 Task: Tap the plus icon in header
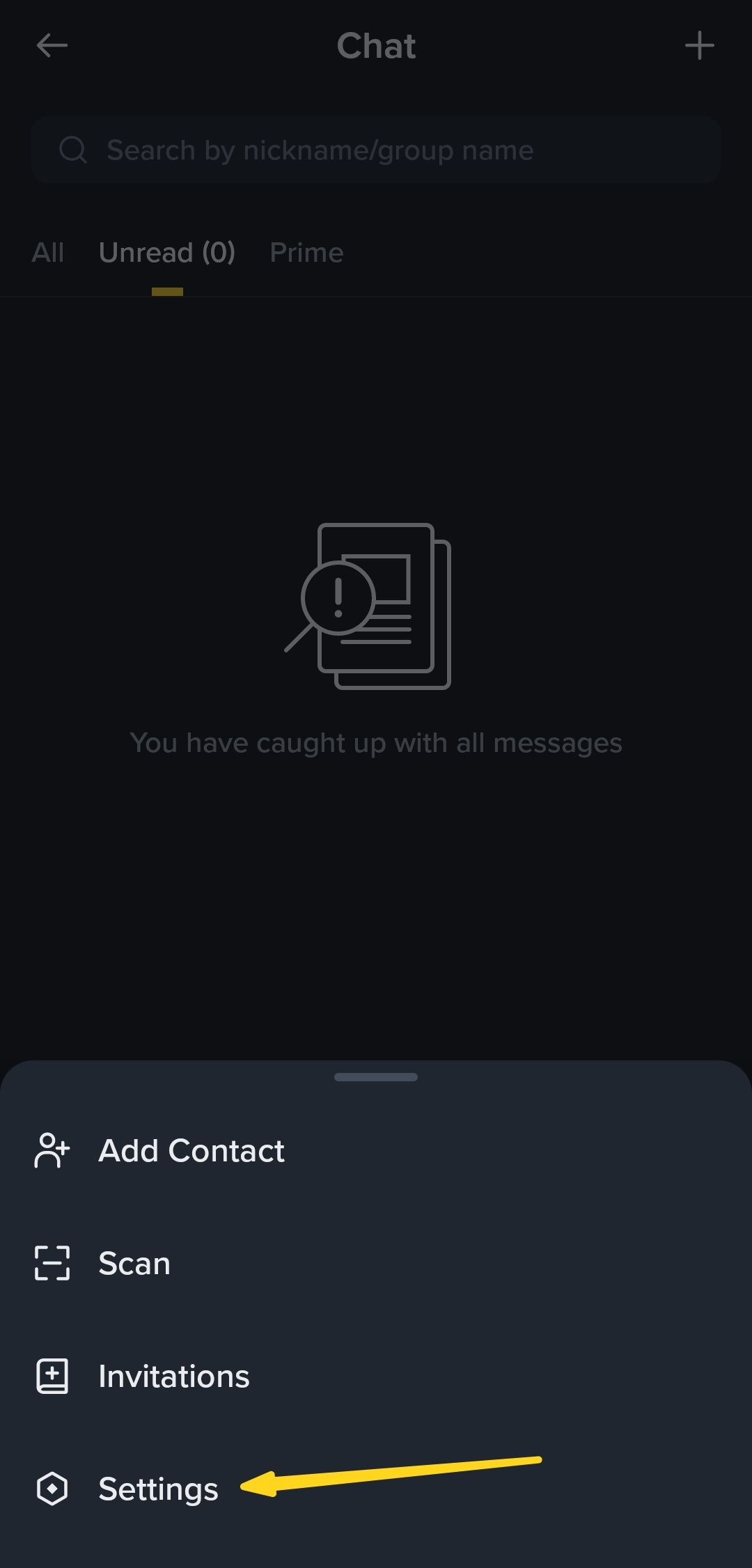pyautogui.click(x=699, y=46)
